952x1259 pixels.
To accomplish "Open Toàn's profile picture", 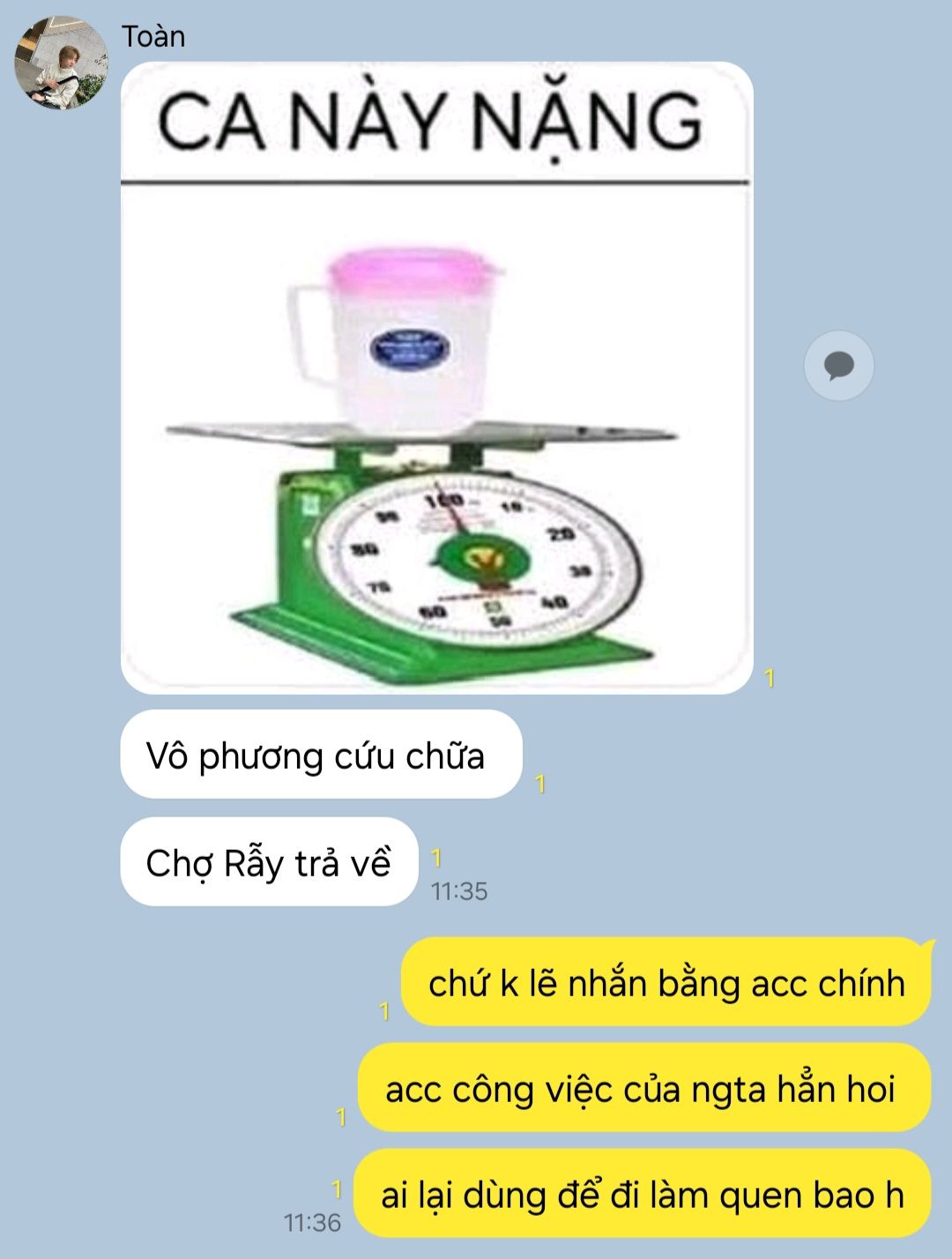I will 61,63.
